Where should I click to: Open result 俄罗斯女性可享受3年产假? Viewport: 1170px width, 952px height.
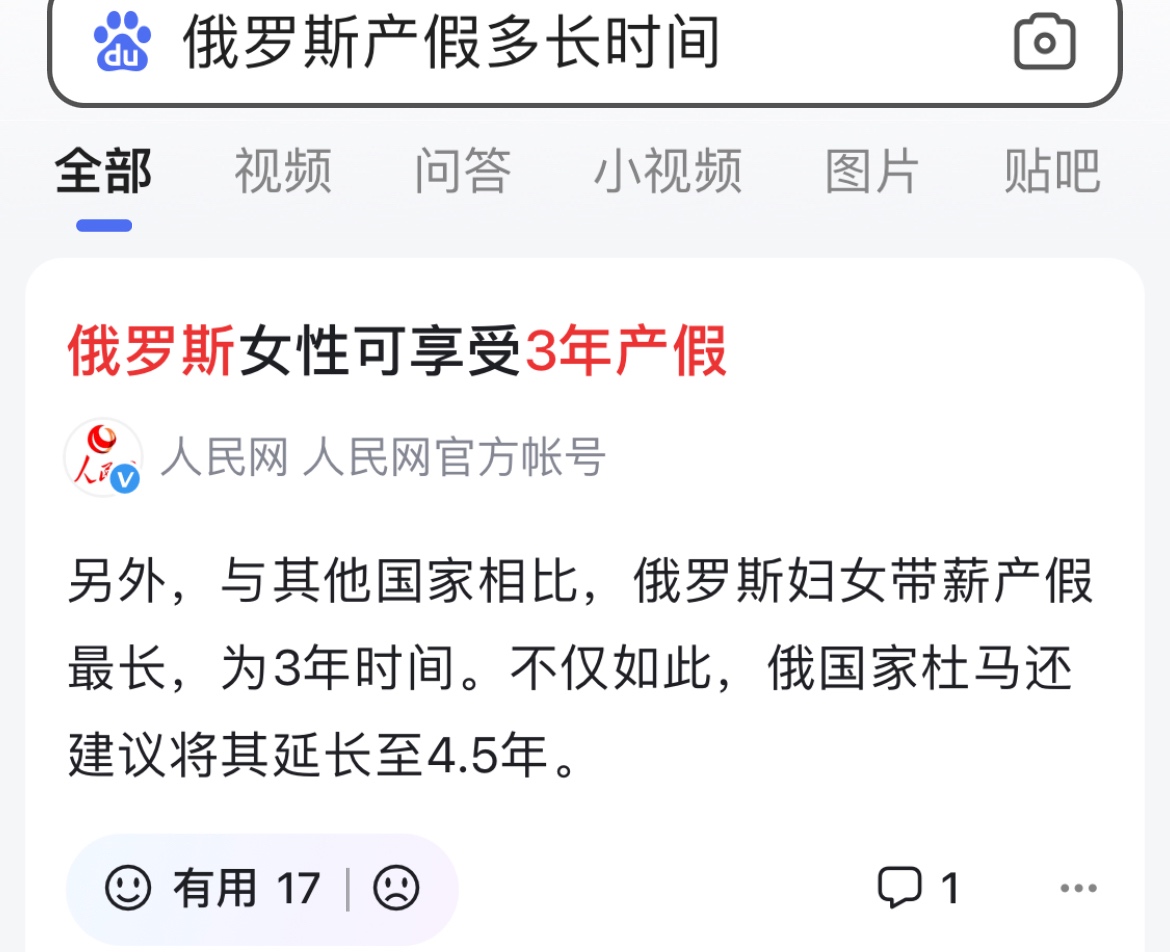tap(397, 352)
